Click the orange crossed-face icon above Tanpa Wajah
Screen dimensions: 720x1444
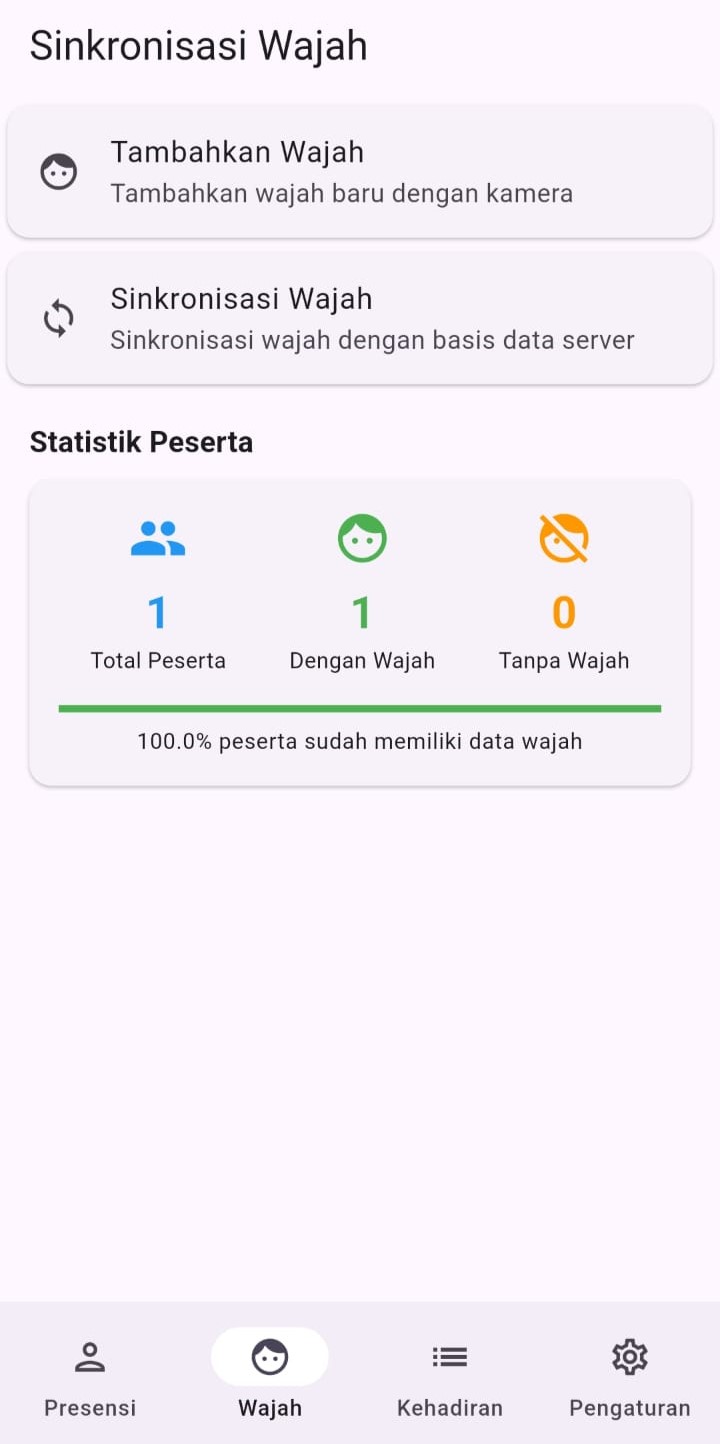(x=563, y=537)
